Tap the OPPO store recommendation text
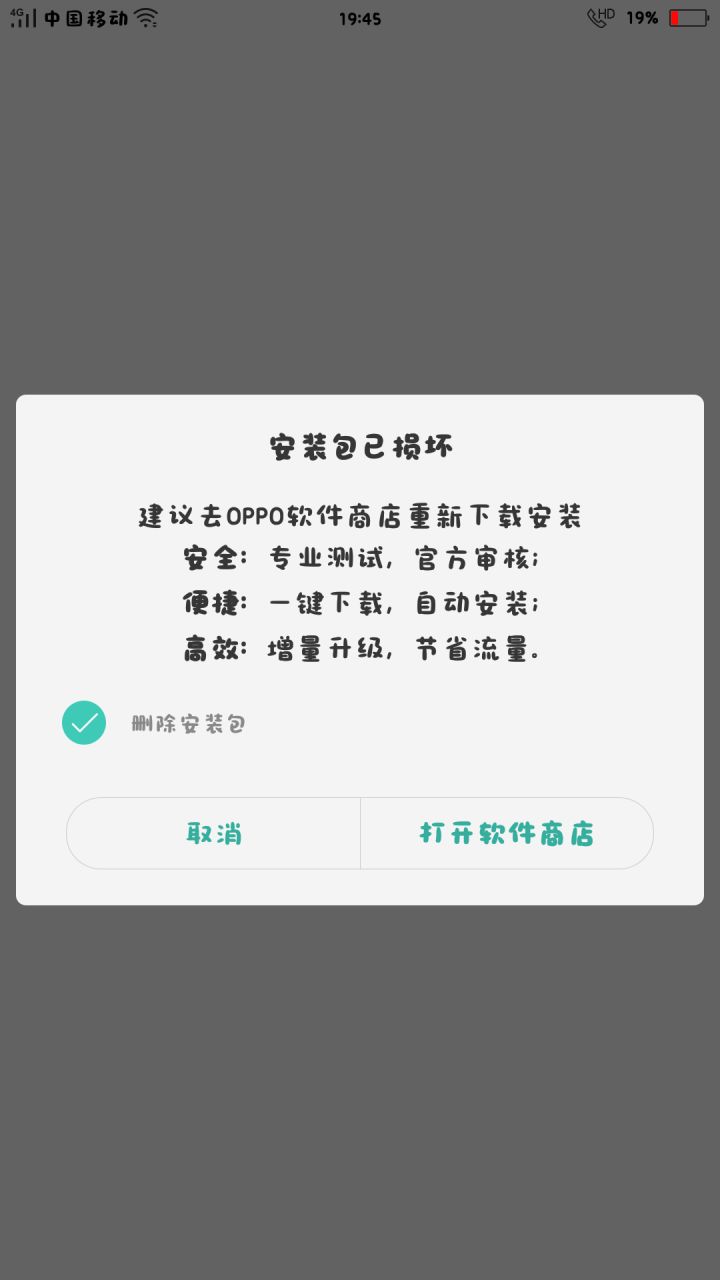Image resolution: width=720 pixels, height=1280 pixels. click(360, 515)
